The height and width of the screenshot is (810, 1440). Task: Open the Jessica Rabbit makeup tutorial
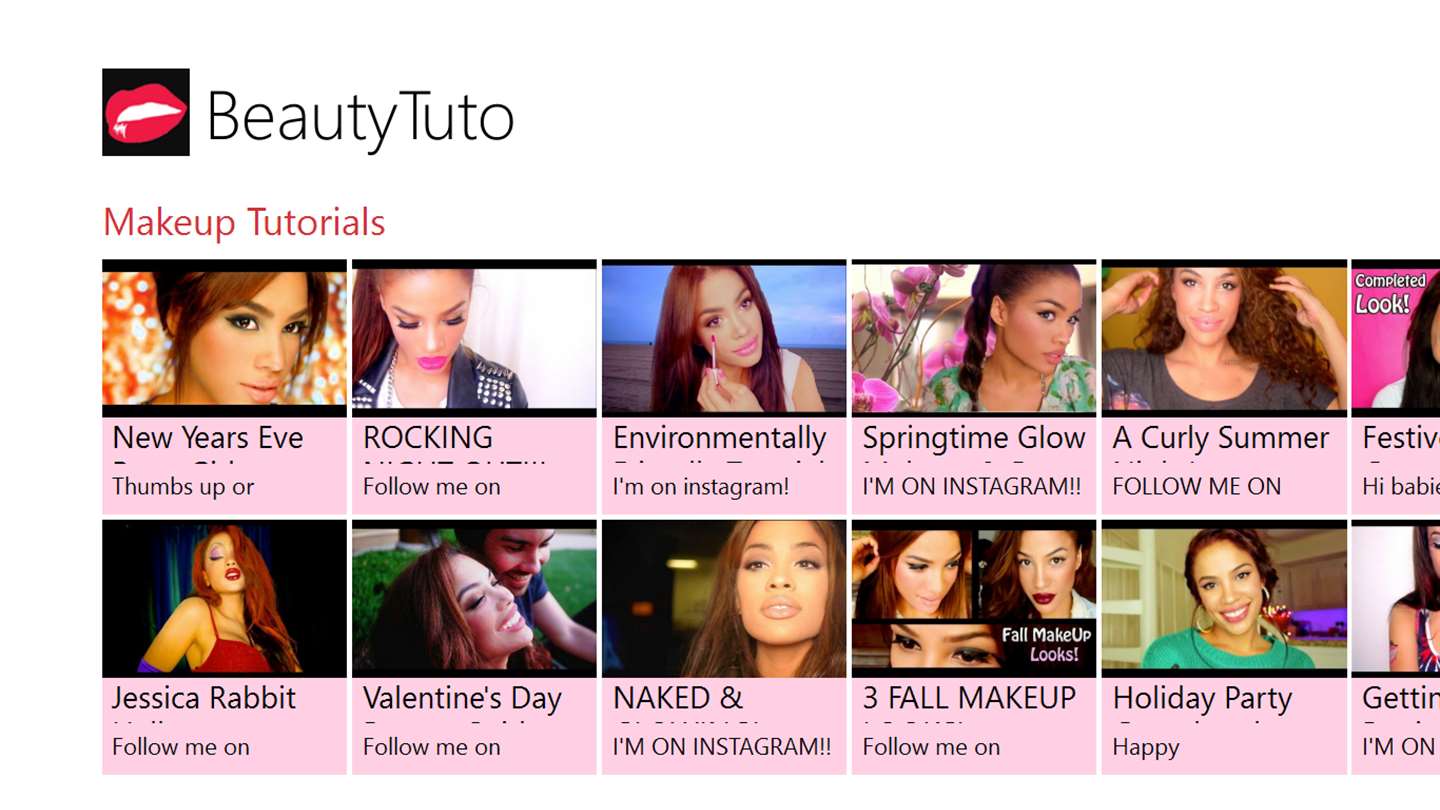click(x=224, y=646)
